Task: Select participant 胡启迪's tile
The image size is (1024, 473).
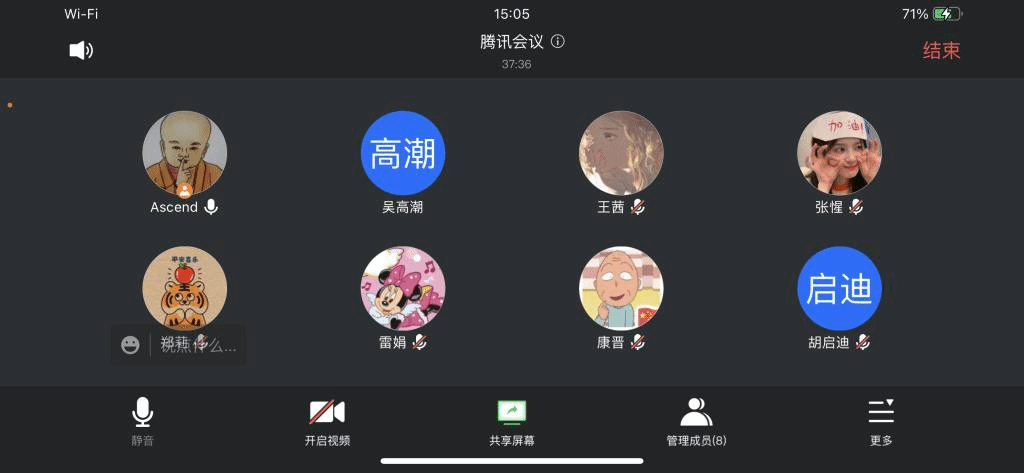Action: click(839, 288)
